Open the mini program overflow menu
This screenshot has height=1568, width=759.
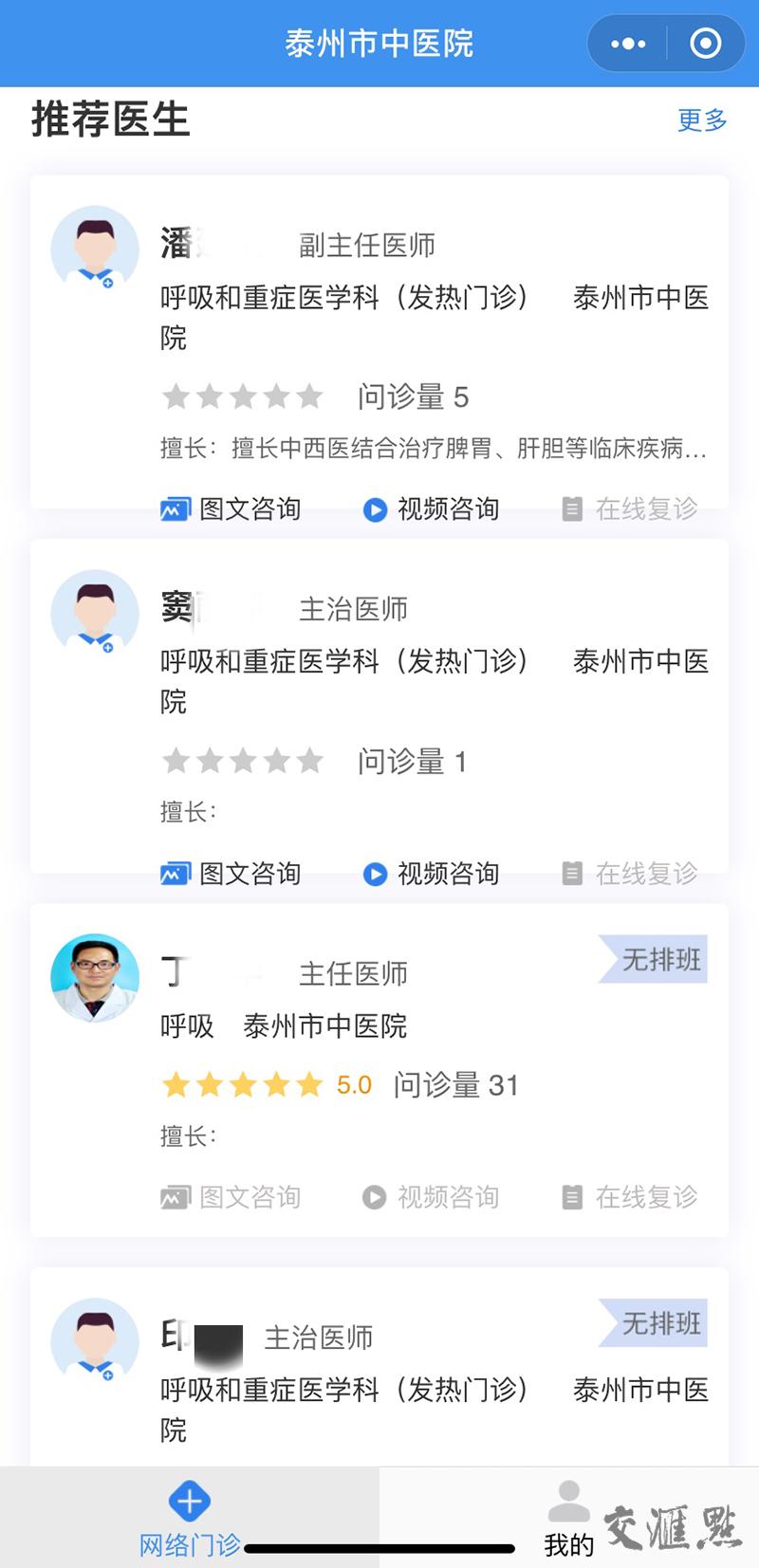point(628,44)
